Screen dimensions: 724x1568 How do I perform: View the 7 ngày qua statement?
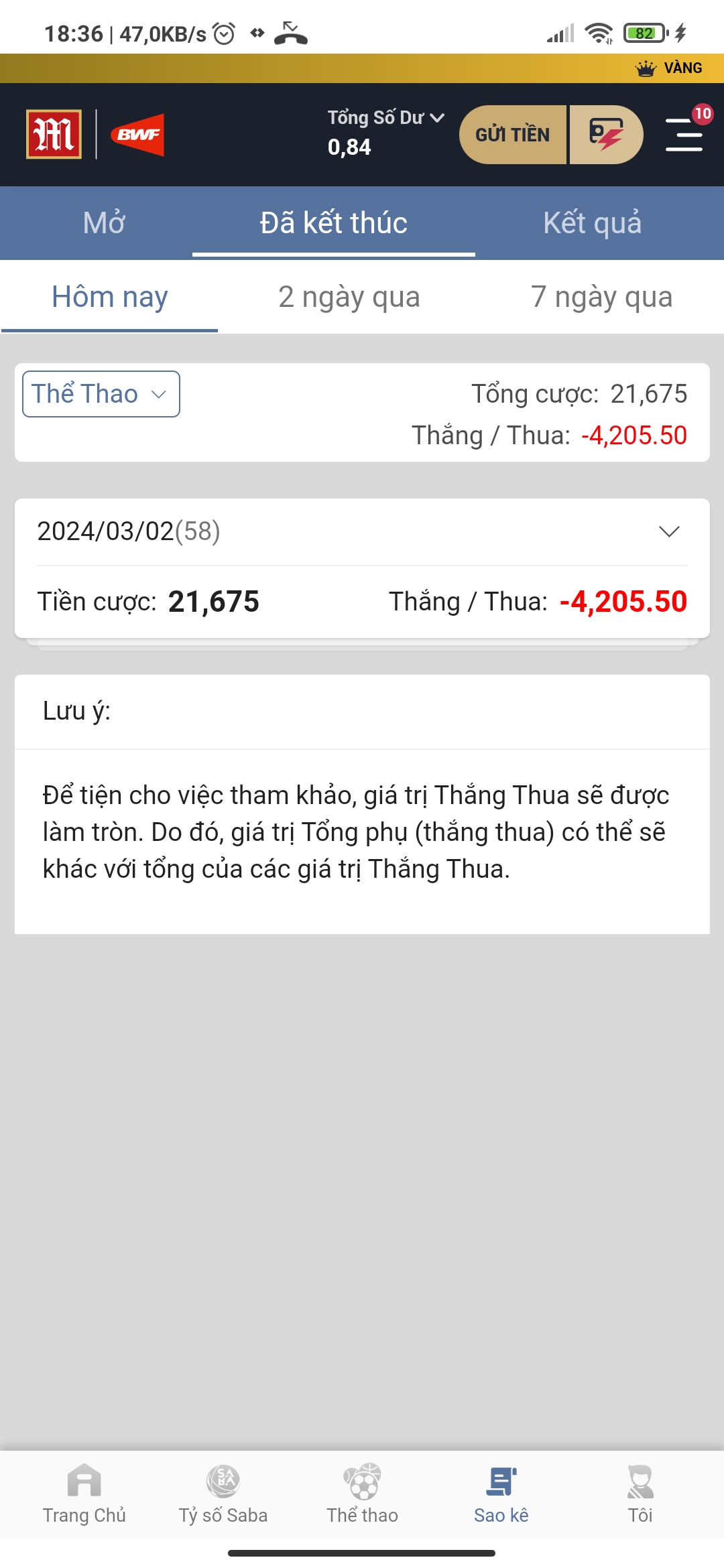coord(601,297)
